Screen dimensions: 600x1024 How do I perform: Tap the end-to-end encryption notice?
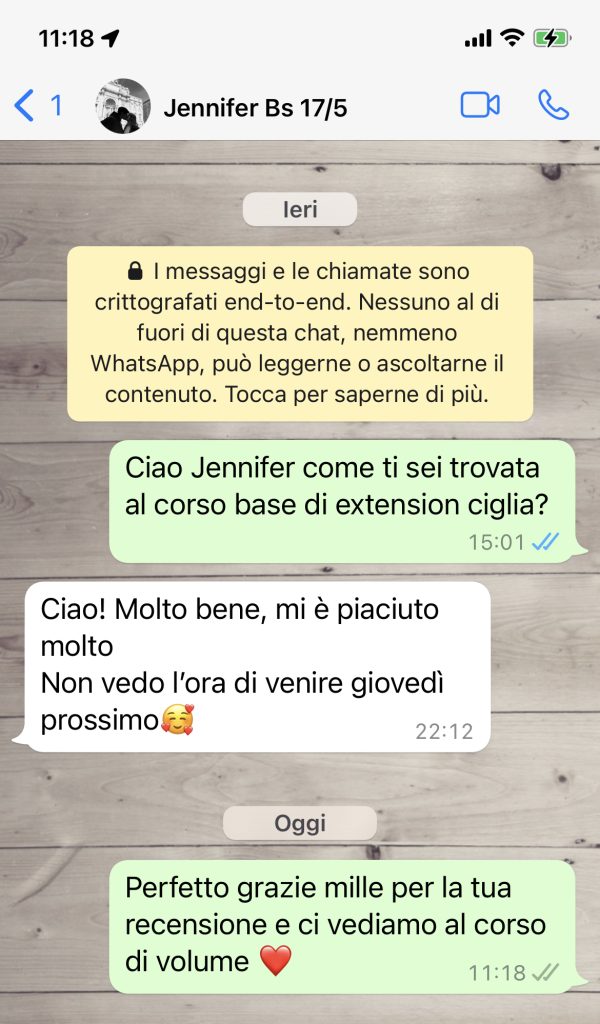(x=300, y=333)
